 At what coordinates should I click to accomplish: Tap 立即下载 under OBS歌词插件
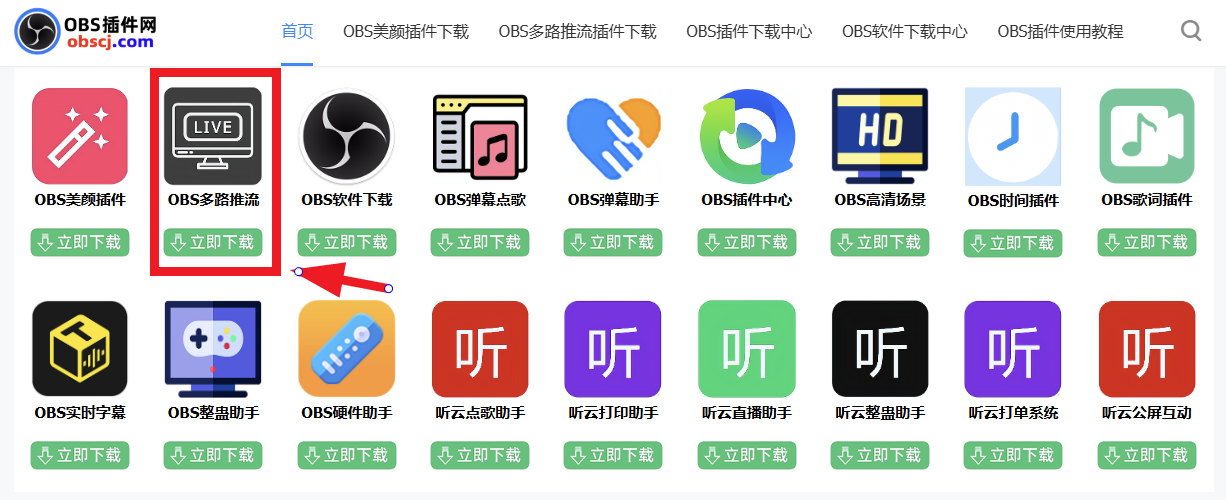(1147, 242)
